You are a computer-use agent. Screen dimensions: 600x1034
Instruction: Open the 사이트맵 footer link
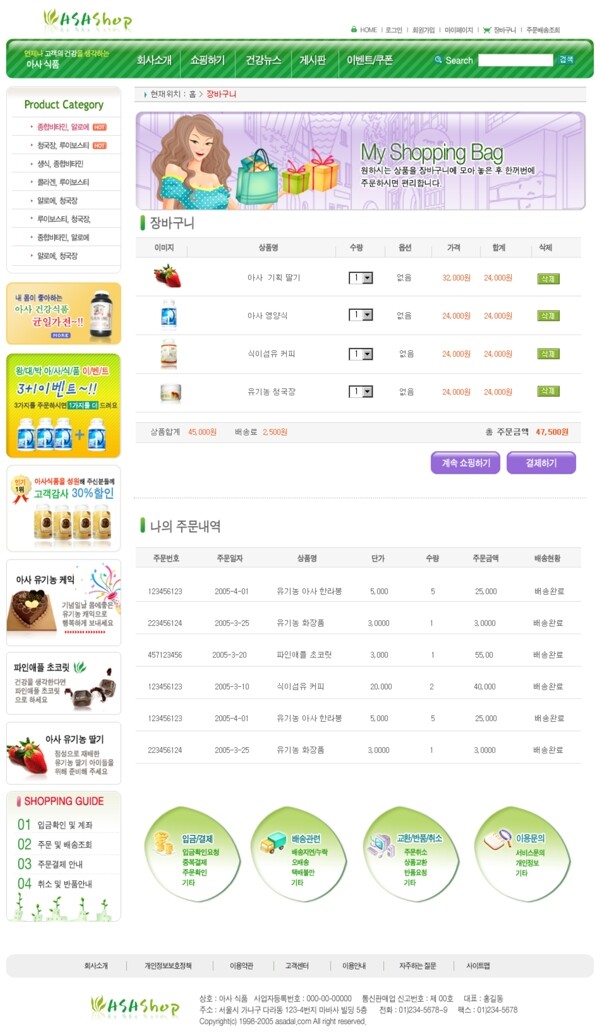(478, 966)
